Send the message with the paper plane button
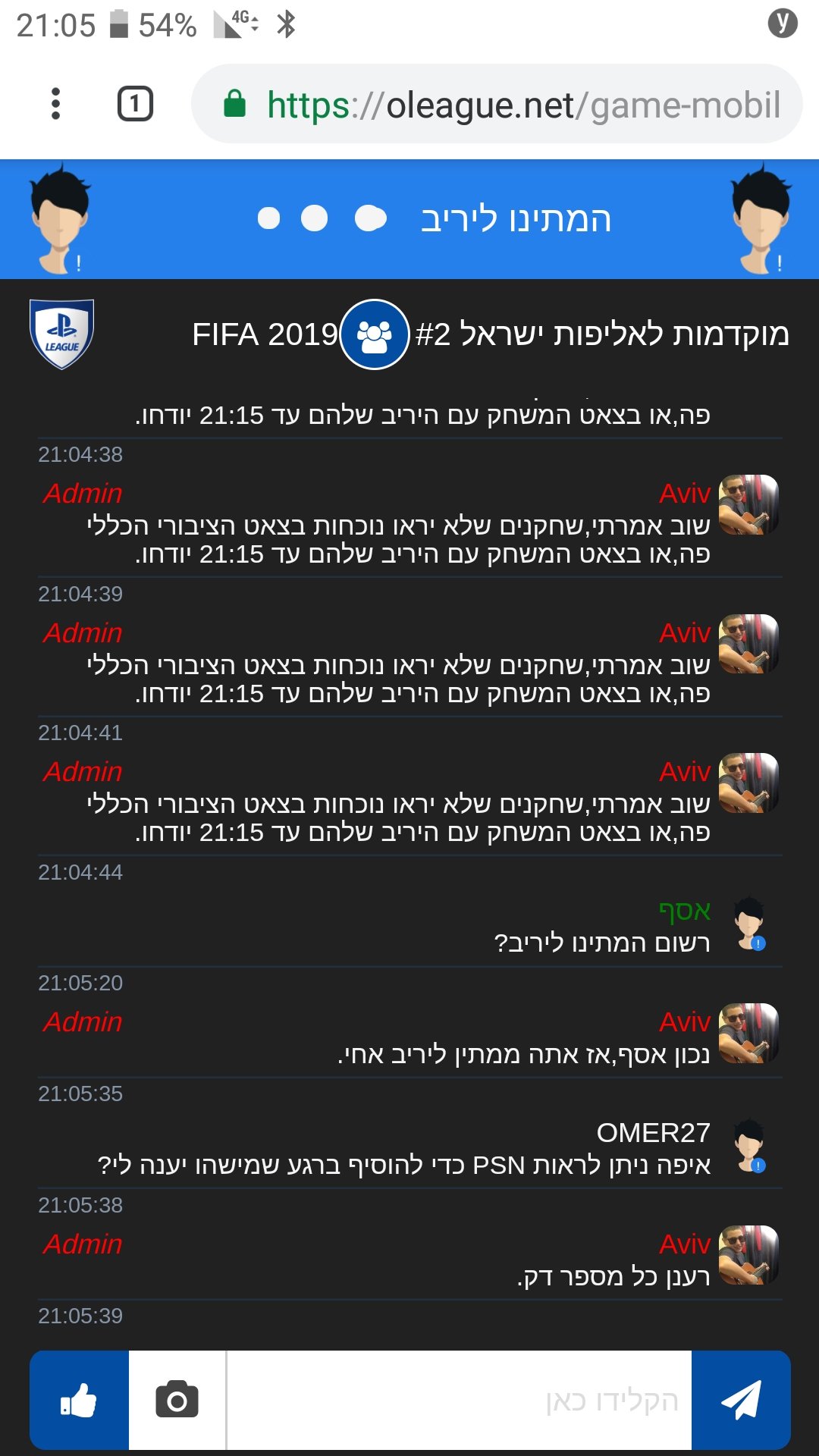Screen dimensions: 819x1456 coord(741,1400)
